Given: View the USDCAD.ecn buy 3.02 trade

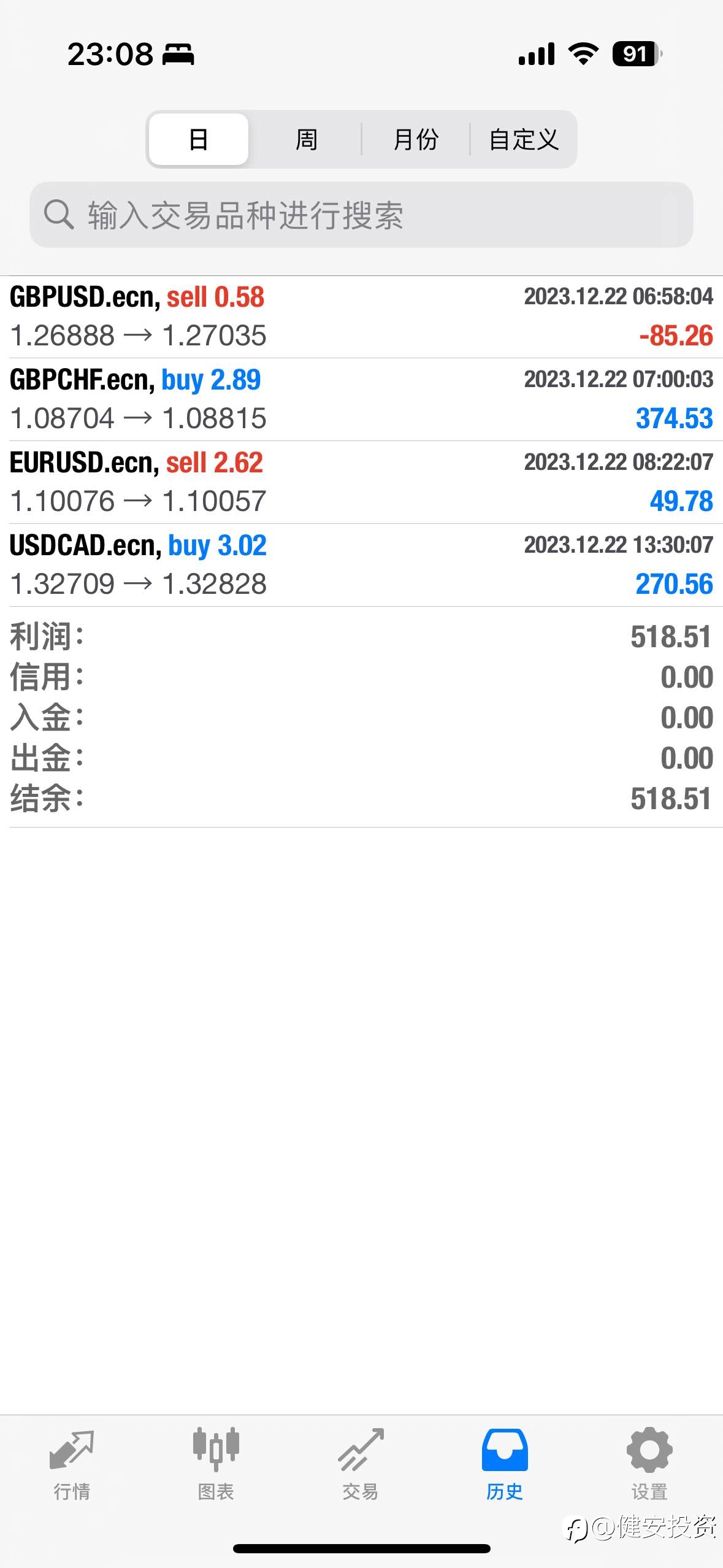Looking at the screenshot, I should (x=361, y=565).
